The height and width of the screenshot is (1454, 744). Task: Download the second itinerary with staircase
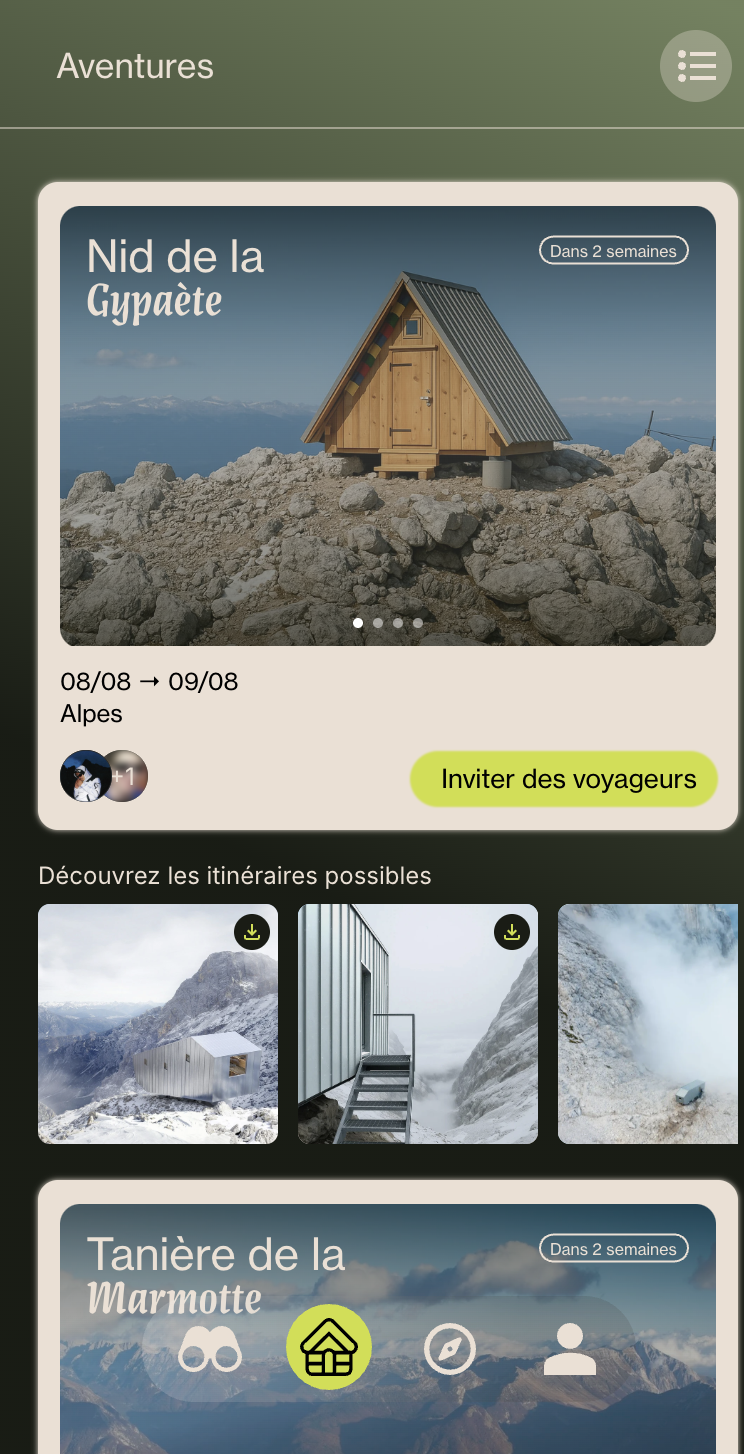[512, 932]
